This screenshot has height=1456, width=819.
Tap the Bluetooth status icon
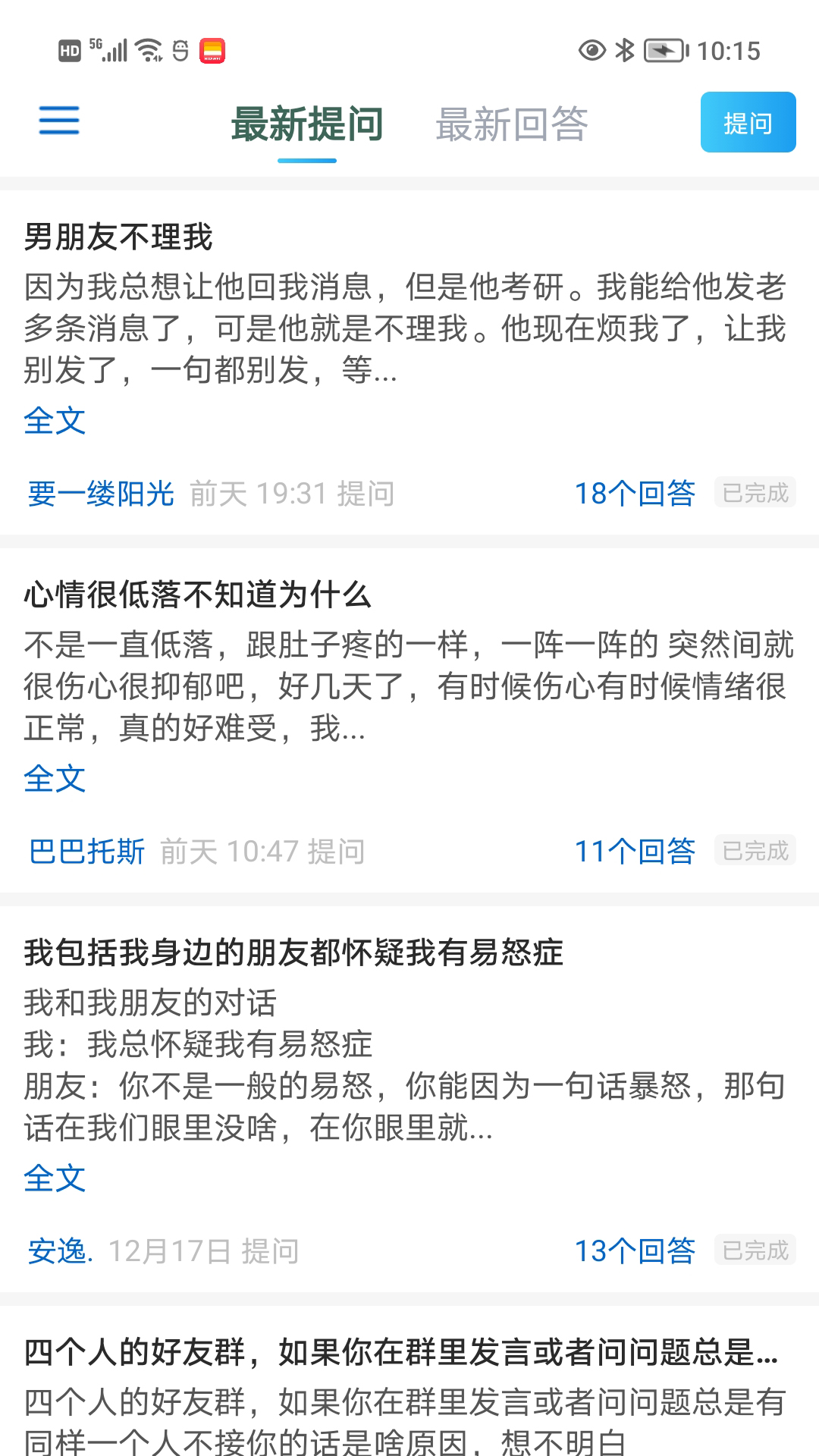(x=622, y=48)
